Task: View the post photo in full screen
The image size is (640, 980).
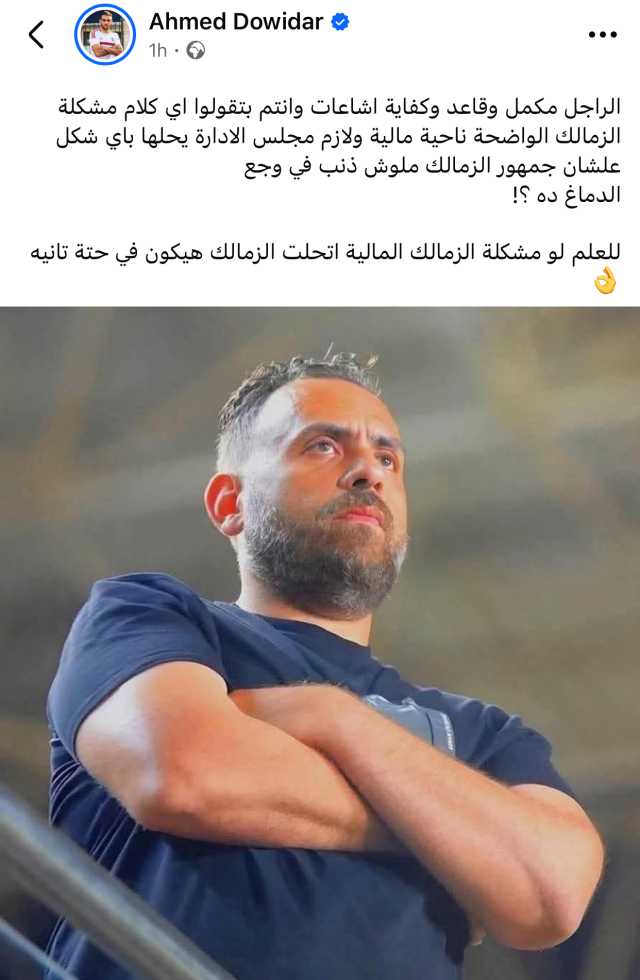Action: point(320,640)
